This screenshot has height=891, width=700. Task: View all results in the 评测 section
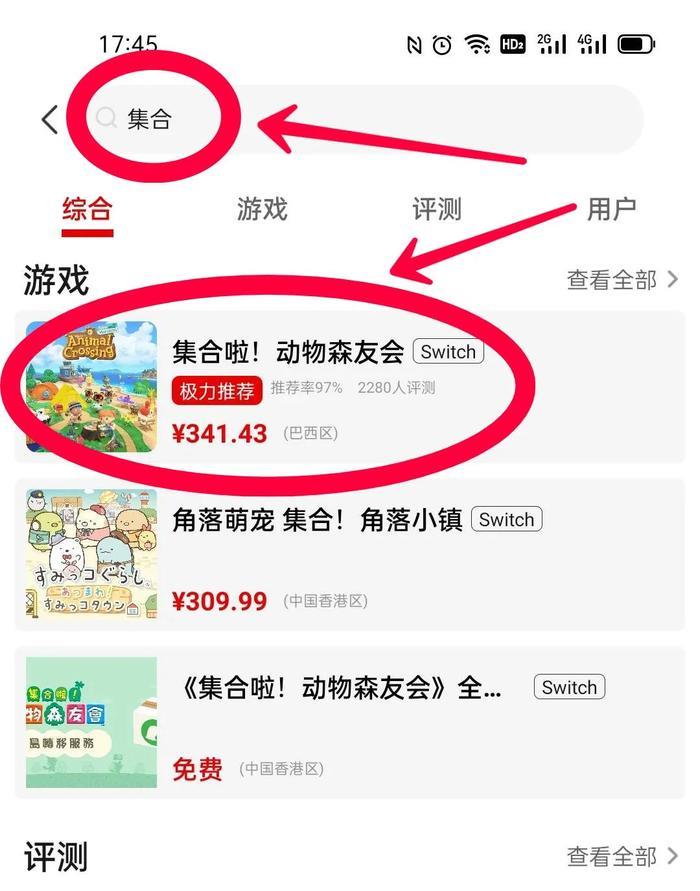[622, 856]
